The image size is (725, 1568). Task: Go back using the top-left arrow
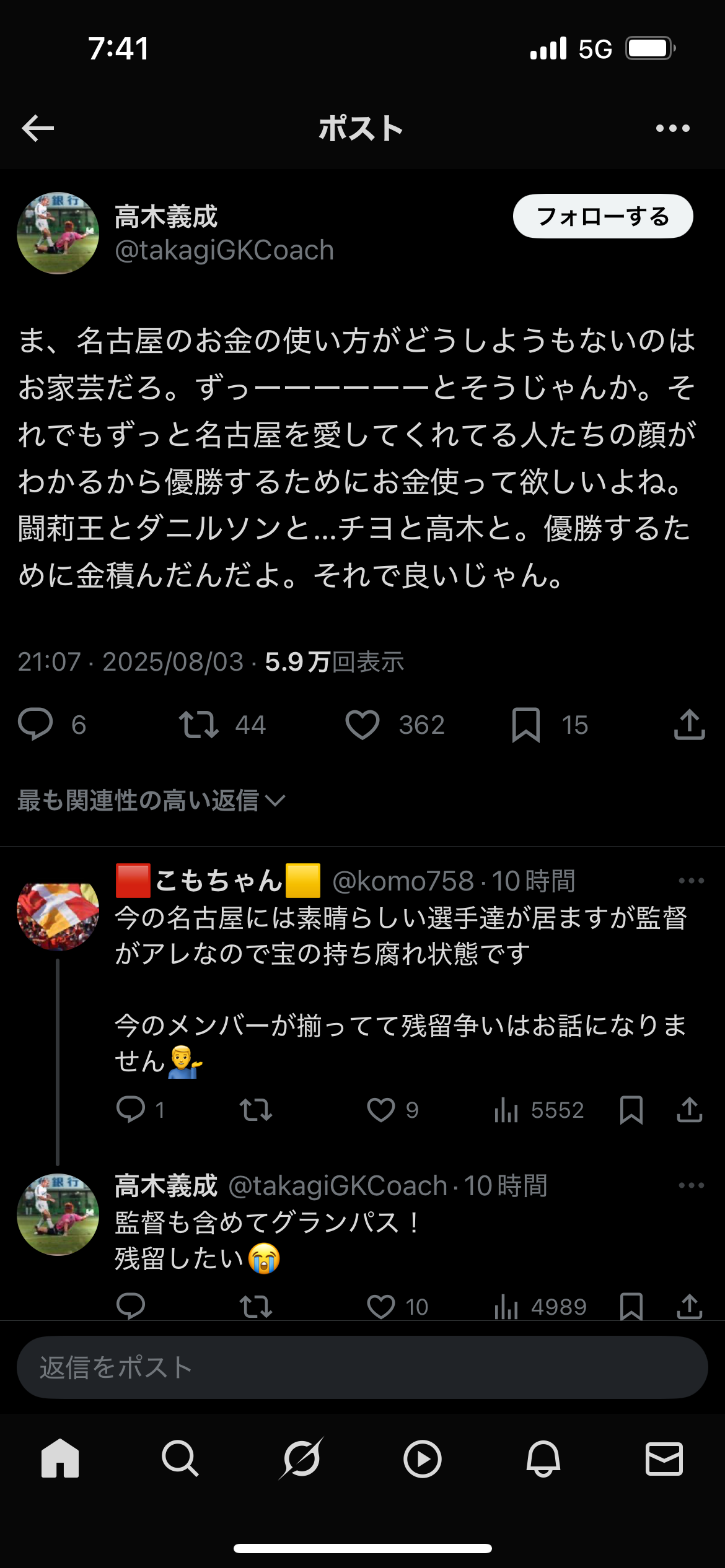click(x=38, y=128)
